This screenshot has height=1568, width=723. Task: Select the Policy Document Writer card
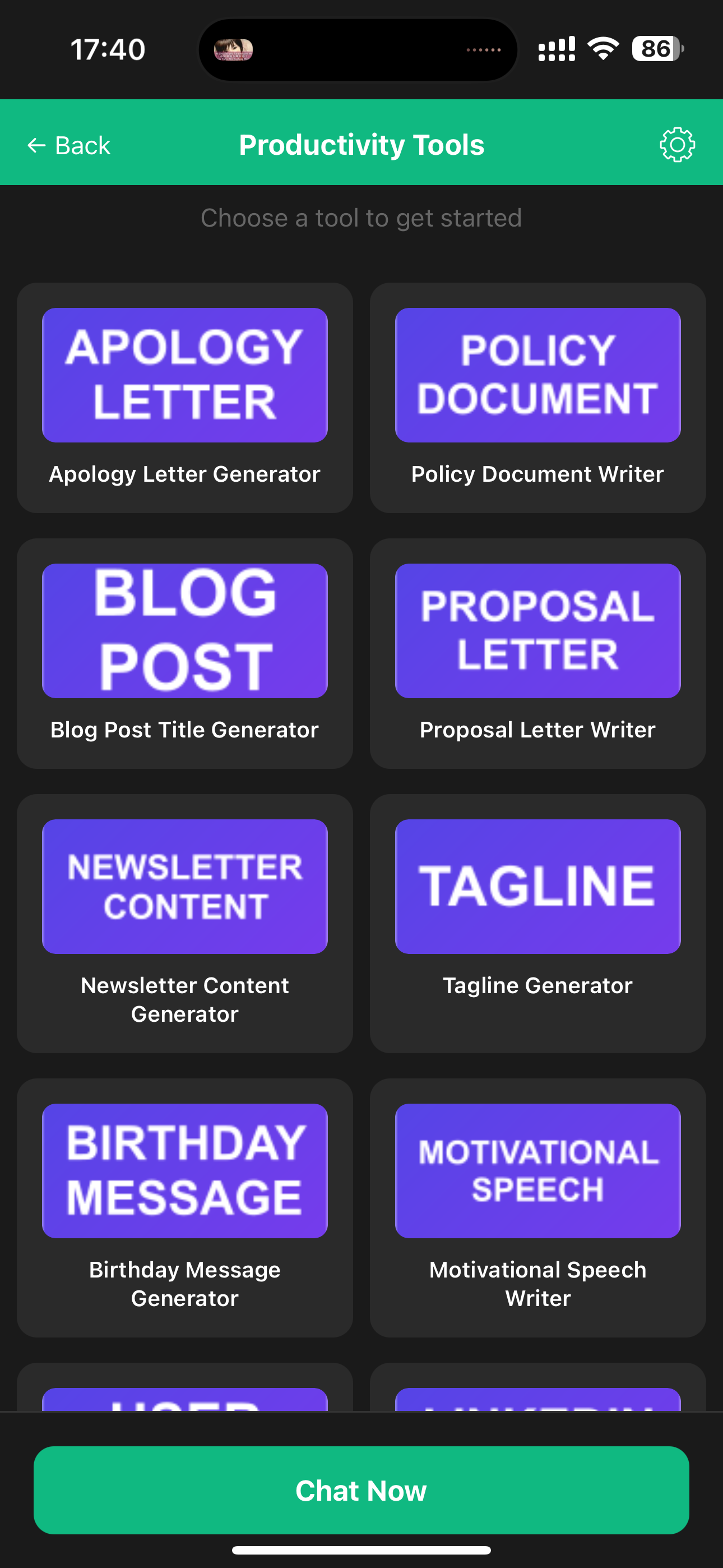(537, 398)
